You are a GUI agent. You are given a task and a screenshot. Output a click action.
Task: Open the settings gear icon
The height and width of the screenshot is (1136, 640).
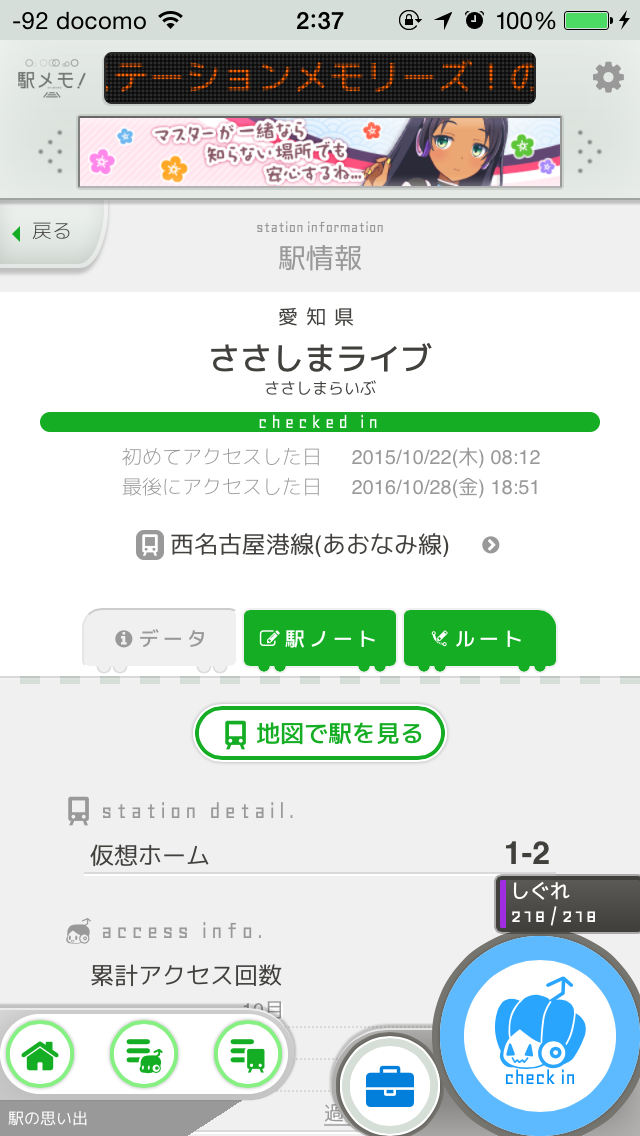coord(607,77)
